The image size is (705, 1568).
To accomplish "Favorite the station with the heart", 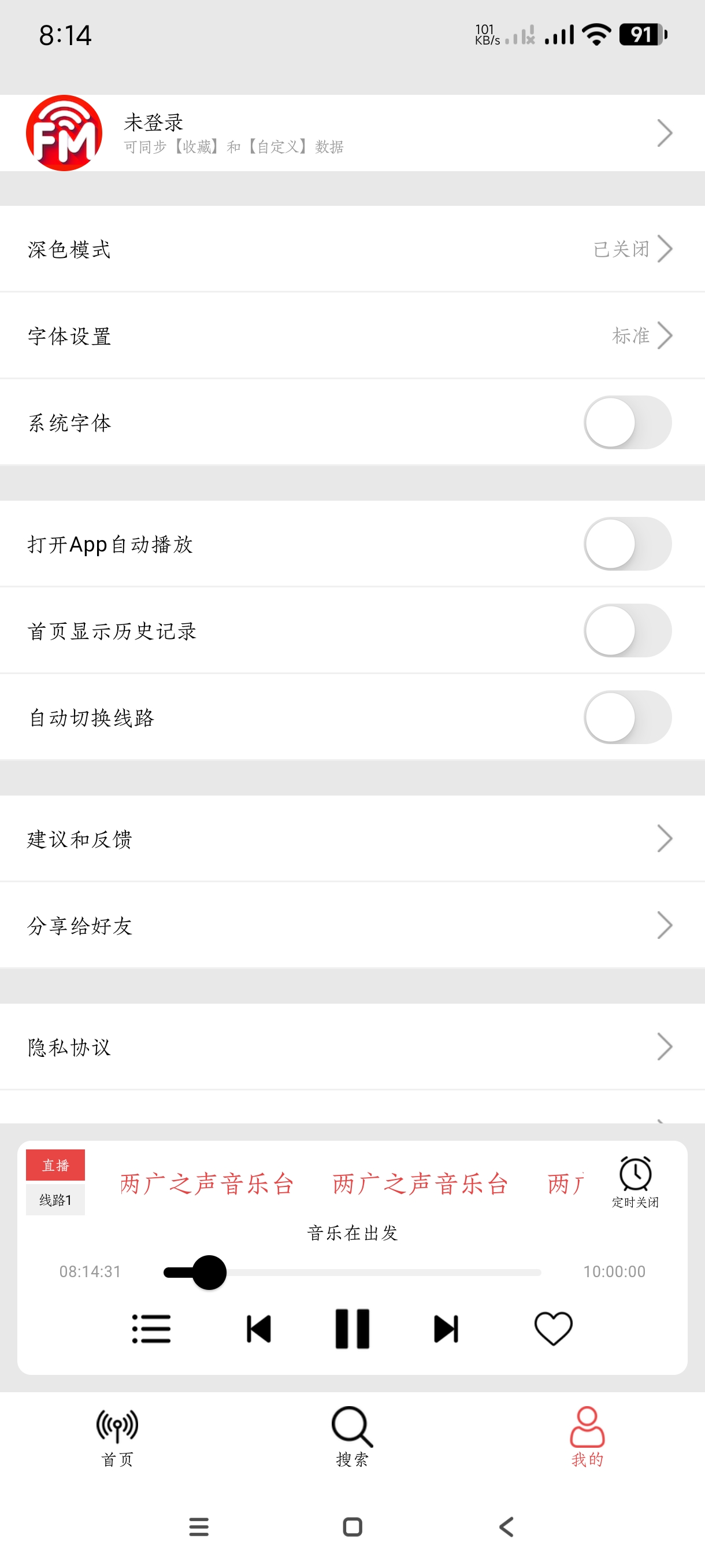I will tap(553, 1328).
